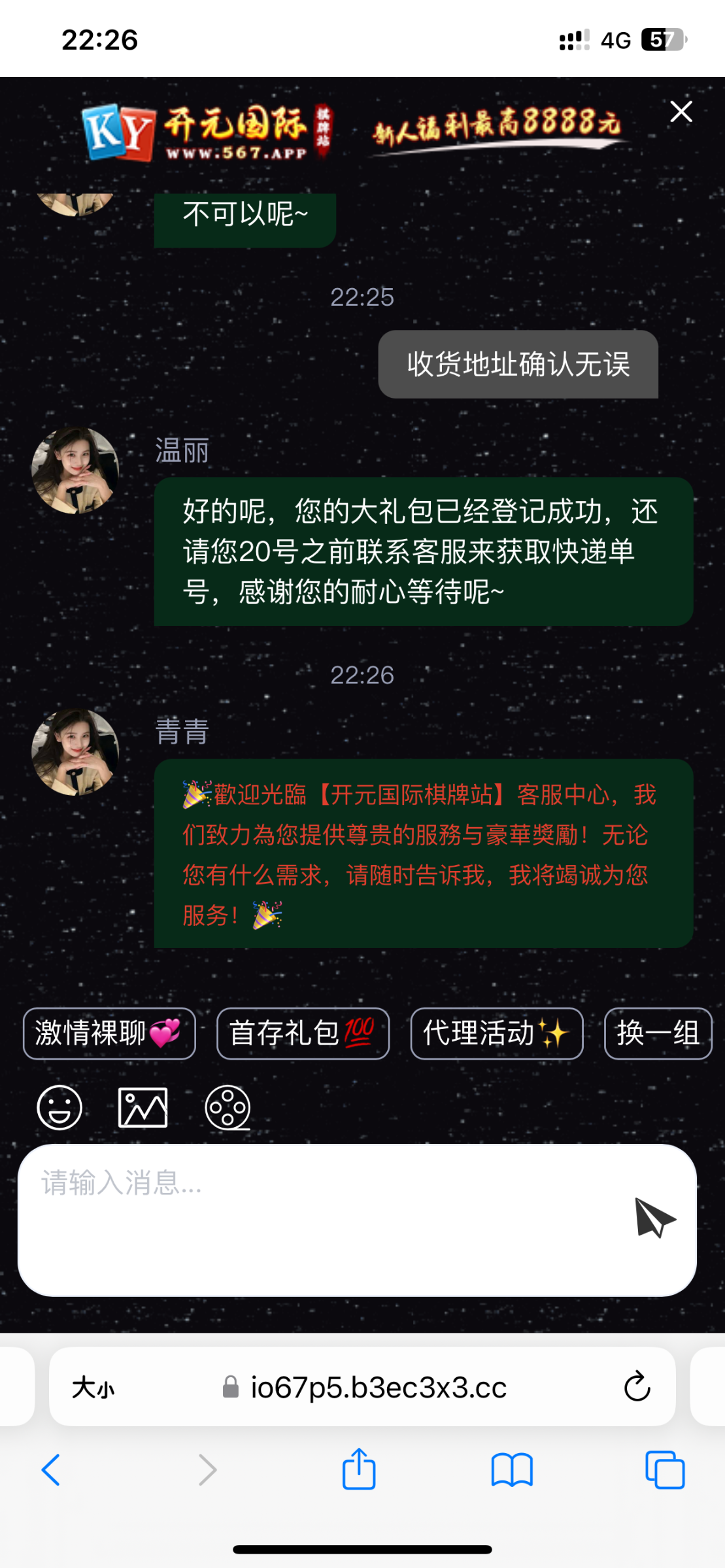This screenshot has width=725, height=1568.
Task: Attach a video via film reel icon
Action: click(228, 1107)
